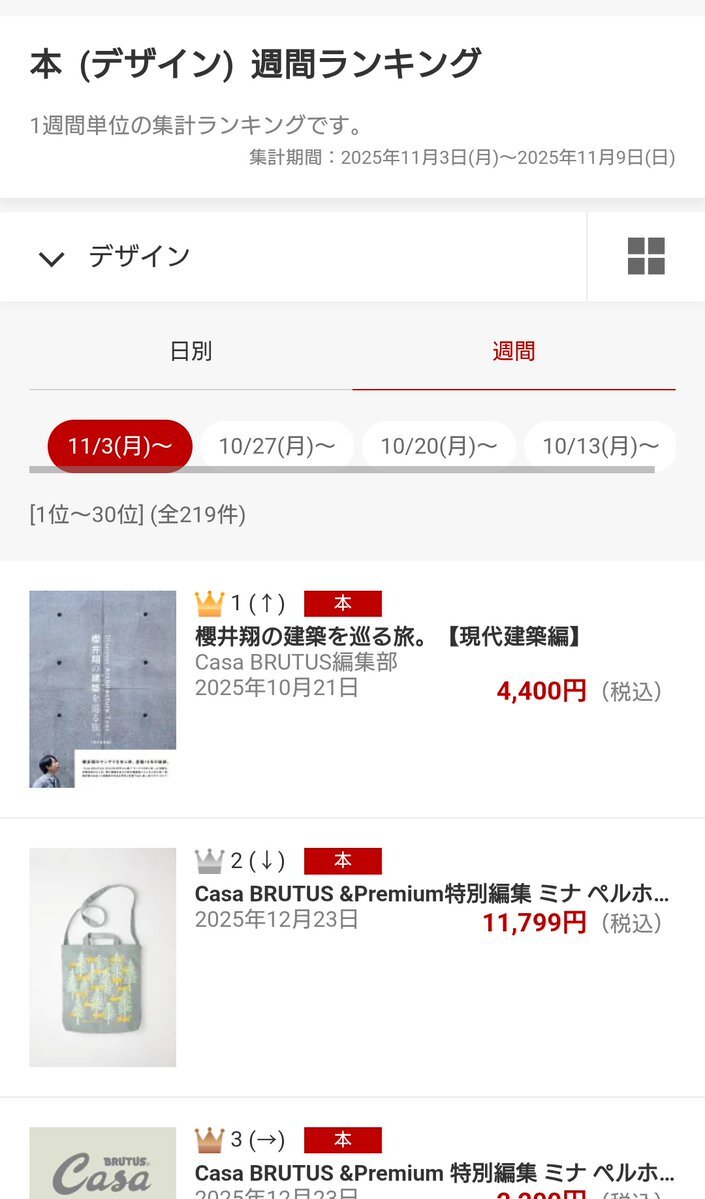
Task: Select the 11/3(月)〜 week chip
Action: coord(120,446)
